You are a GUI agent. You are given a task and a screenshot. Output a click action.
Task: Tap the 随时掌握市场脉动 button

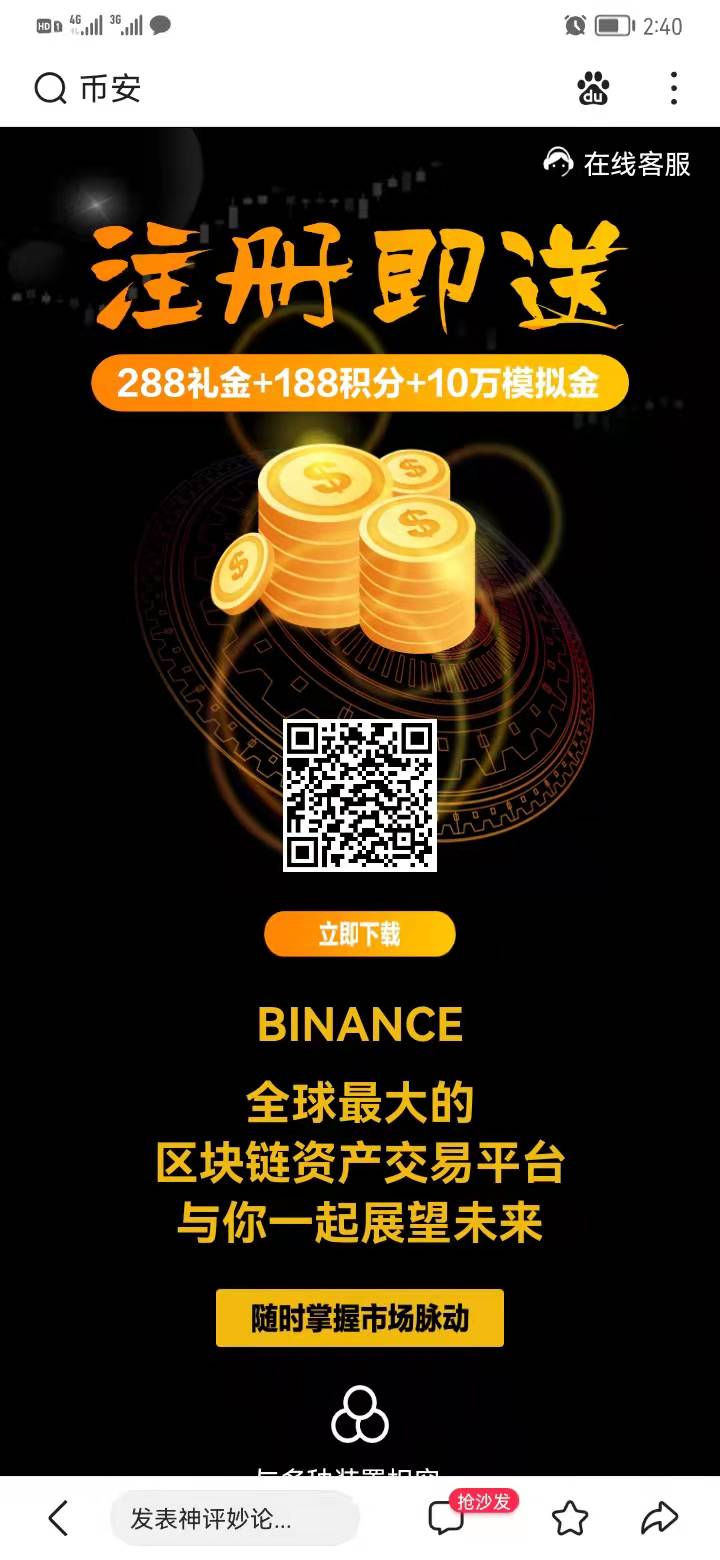point(359,1318)
